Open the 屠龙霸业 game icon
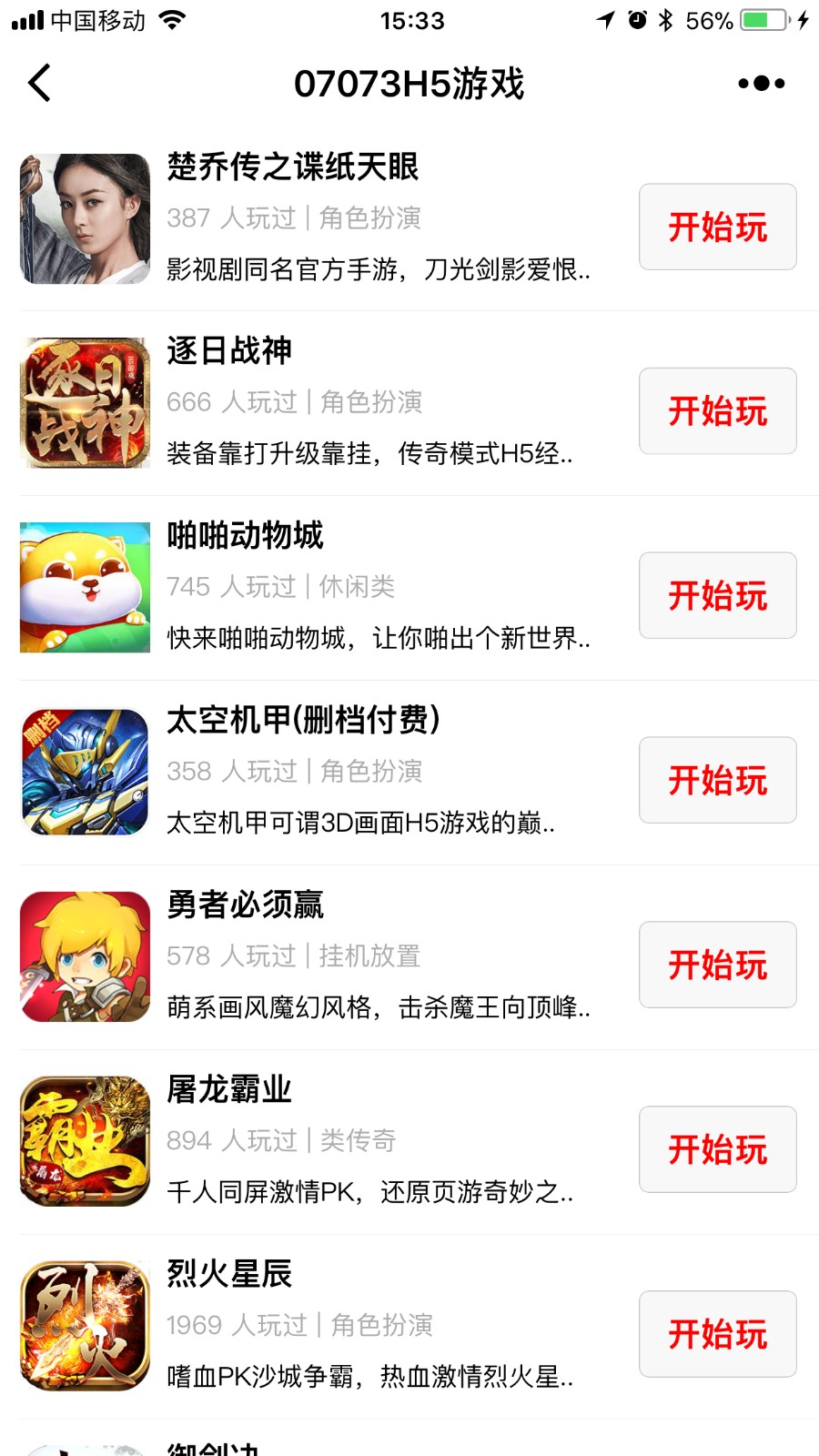Image resolution: width=819 pixels, height=1456 pixels. (85, 1142)
